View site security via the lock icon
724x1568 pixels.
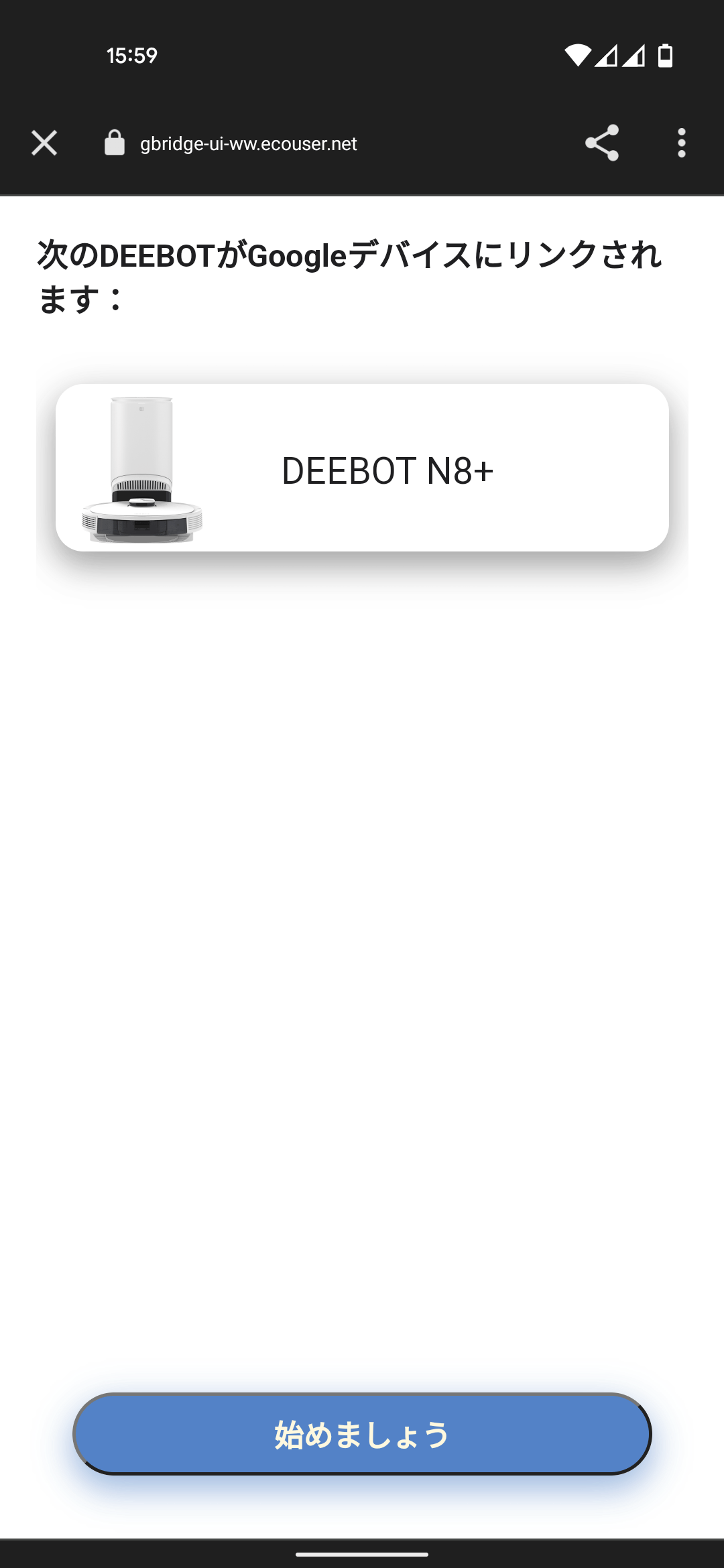pos(115,143)
